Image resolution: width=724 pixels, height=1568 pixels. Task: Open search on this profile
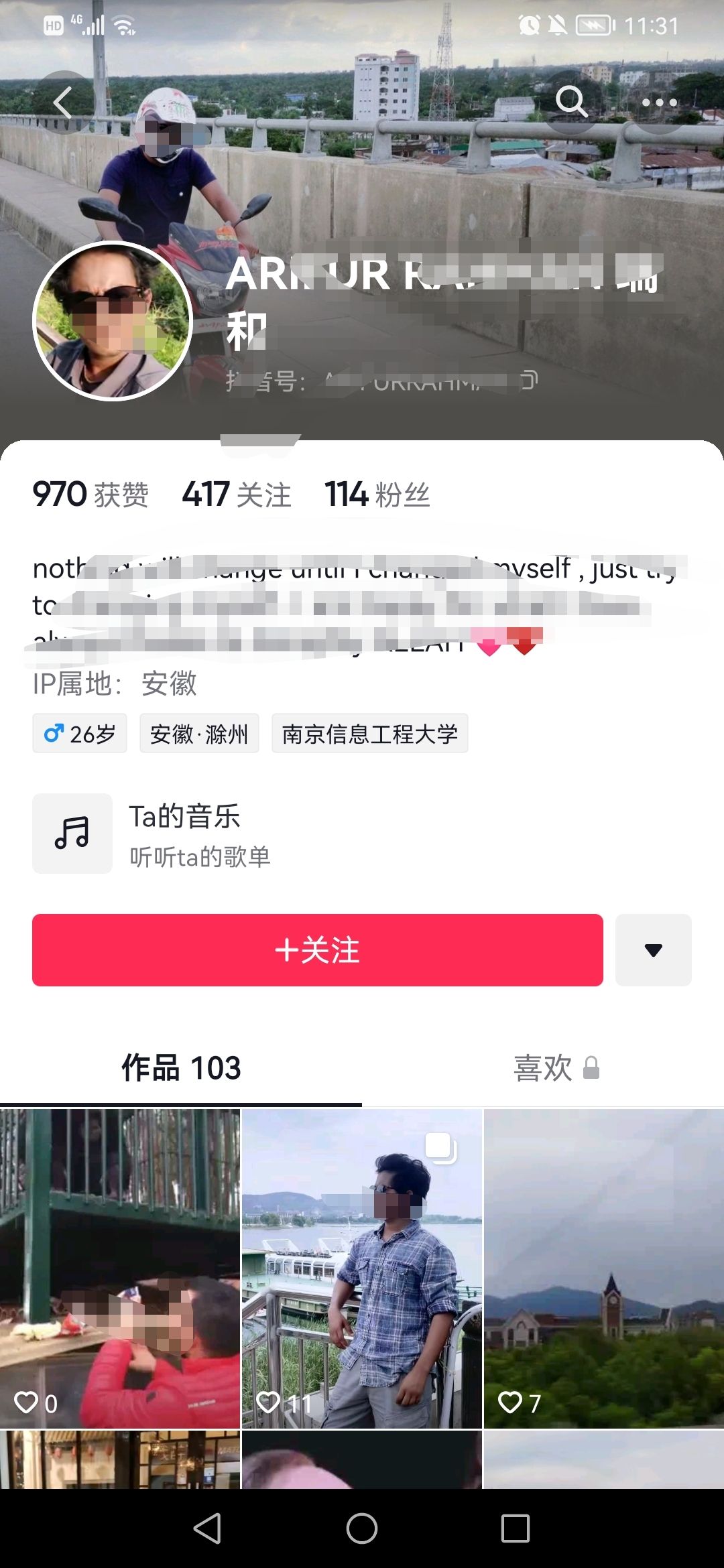(571, 102)
